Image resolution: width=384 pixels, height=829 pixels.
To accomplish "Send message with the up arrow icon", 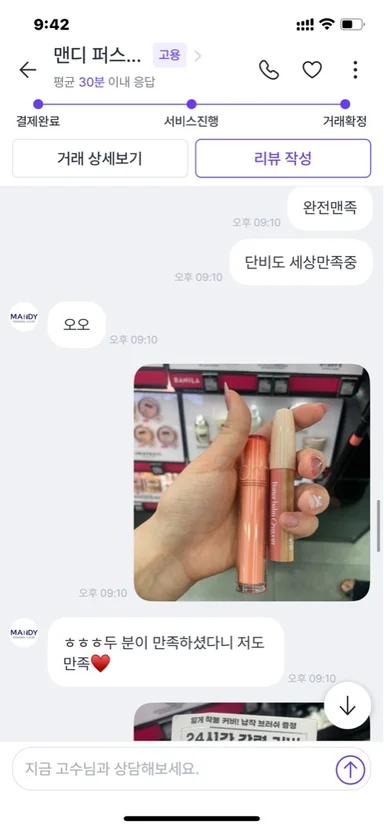I will (x=350, y=769).
